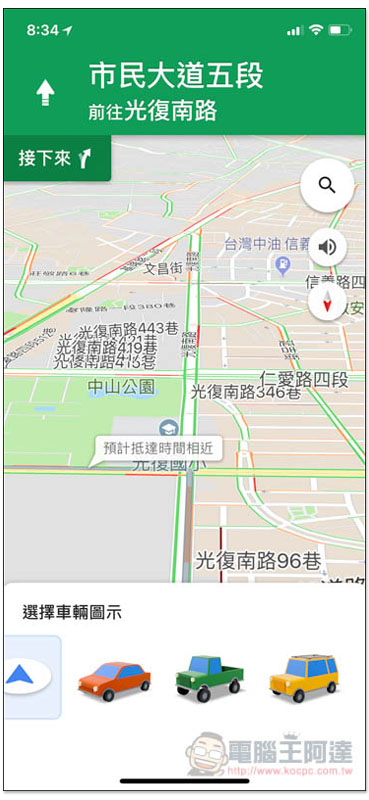Select the alternate route labeled 預計抵達時間相近
Screen dimensions: 369x800
tap(156, 448)
